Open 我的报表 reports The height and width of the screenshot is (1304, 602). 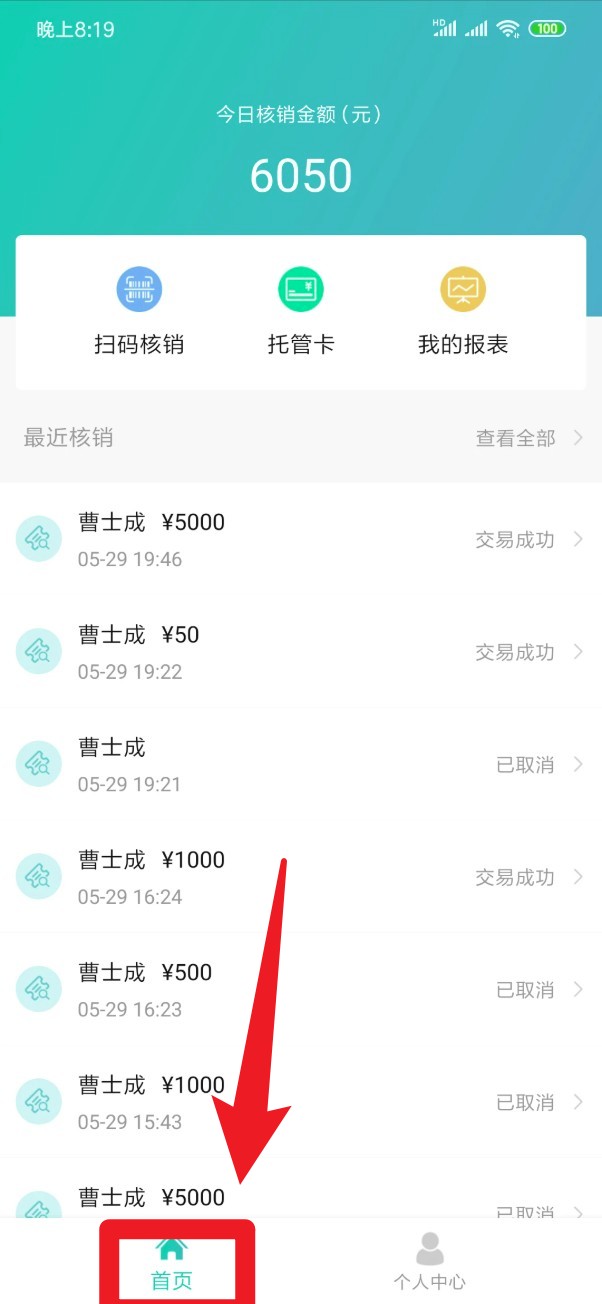tap(463, 312)
